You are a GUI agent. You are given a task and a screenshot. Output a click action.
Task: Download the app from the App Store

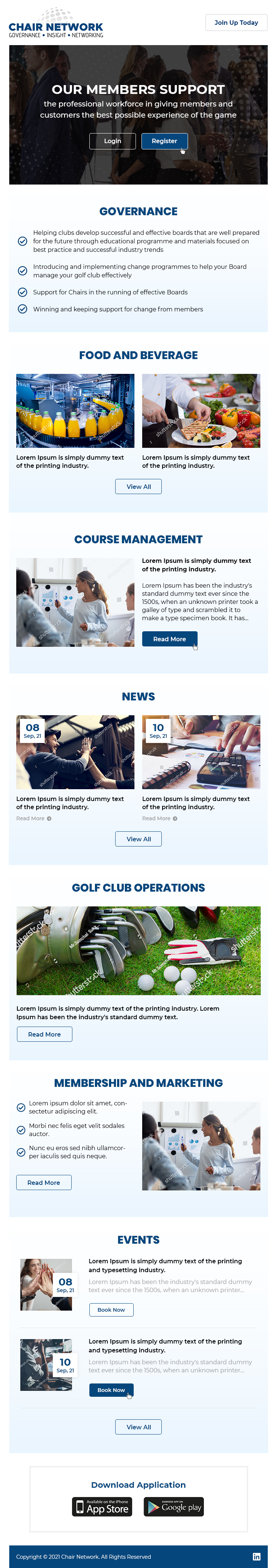point(102,1507)
